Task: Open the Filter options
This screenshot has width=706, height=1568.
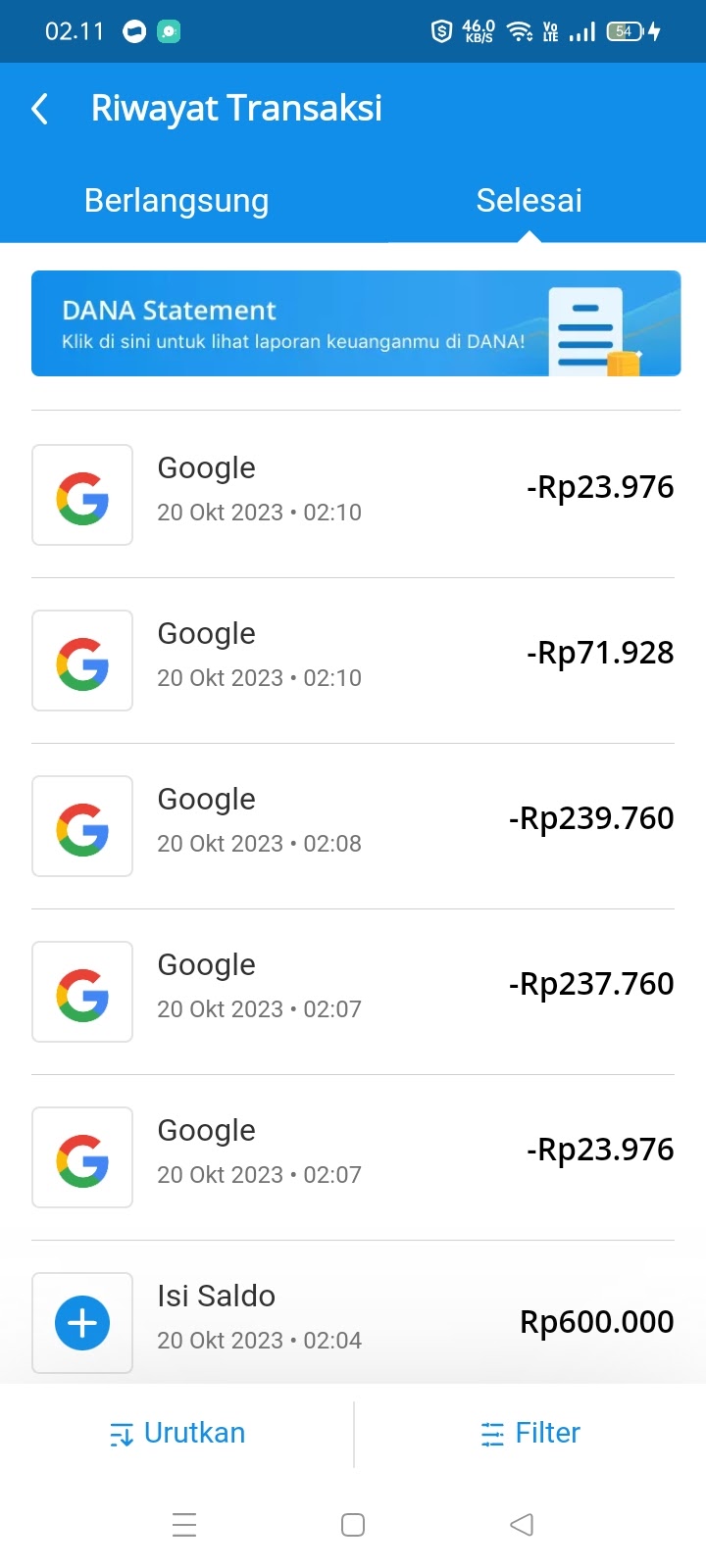Action: click(530, 1434)
